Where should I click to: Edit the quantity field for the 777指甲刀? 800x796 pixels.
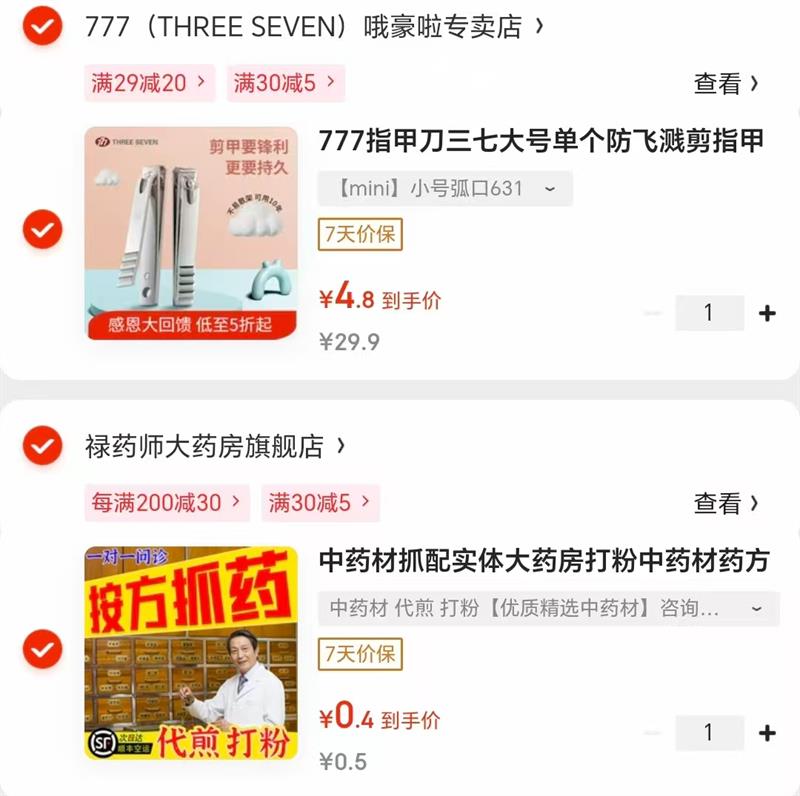pyautogui.click(x=709, y=313)
